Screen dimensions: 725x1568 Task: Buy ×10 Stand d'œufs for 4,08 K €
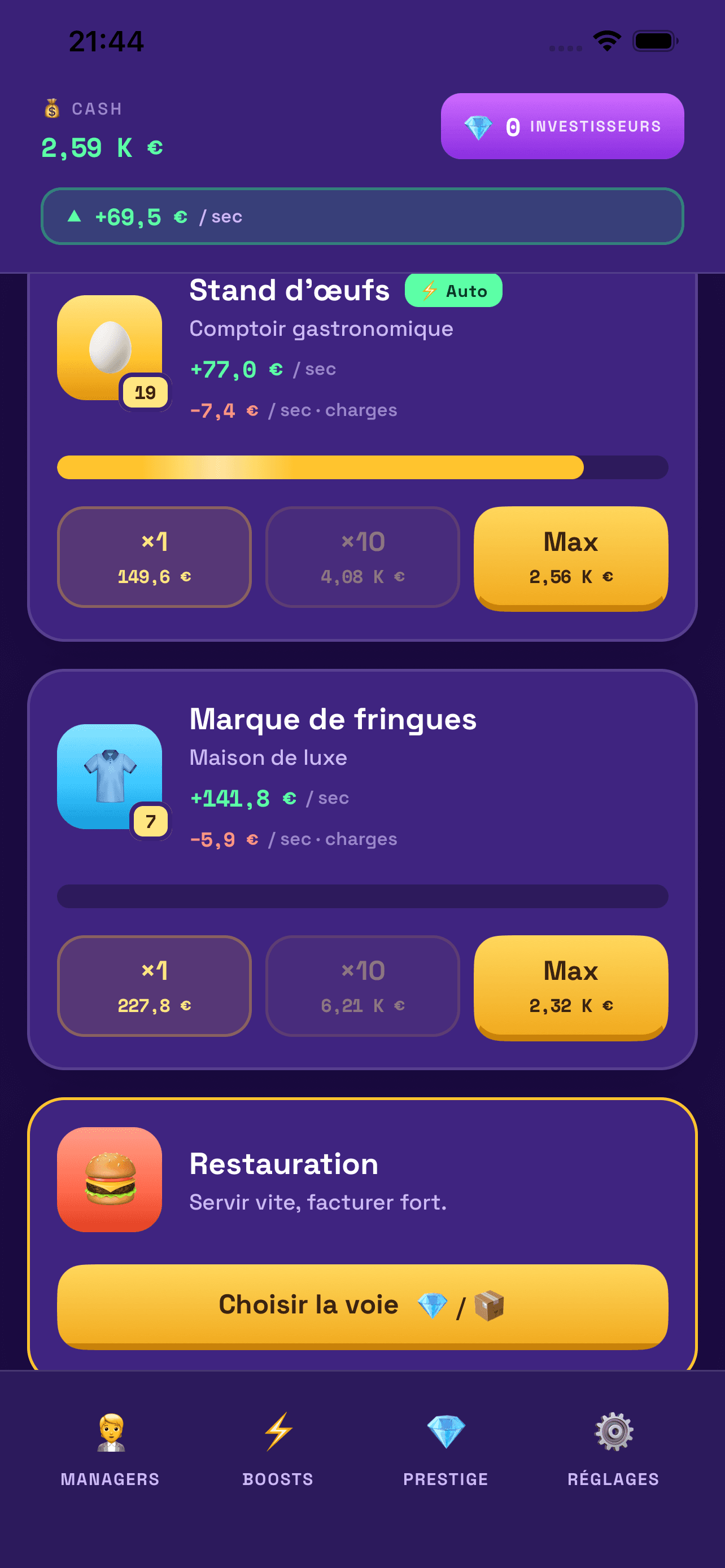pos(362,557)
